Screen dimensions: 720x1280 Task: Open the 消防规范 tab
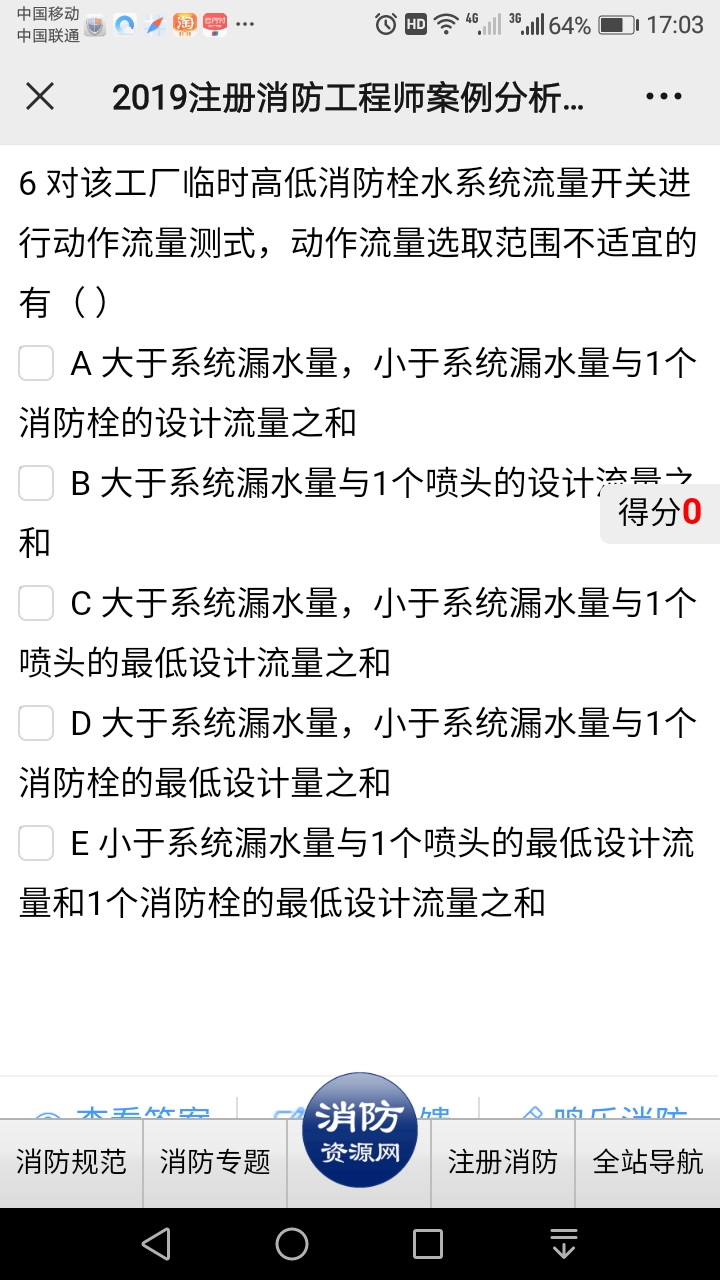72,1162
